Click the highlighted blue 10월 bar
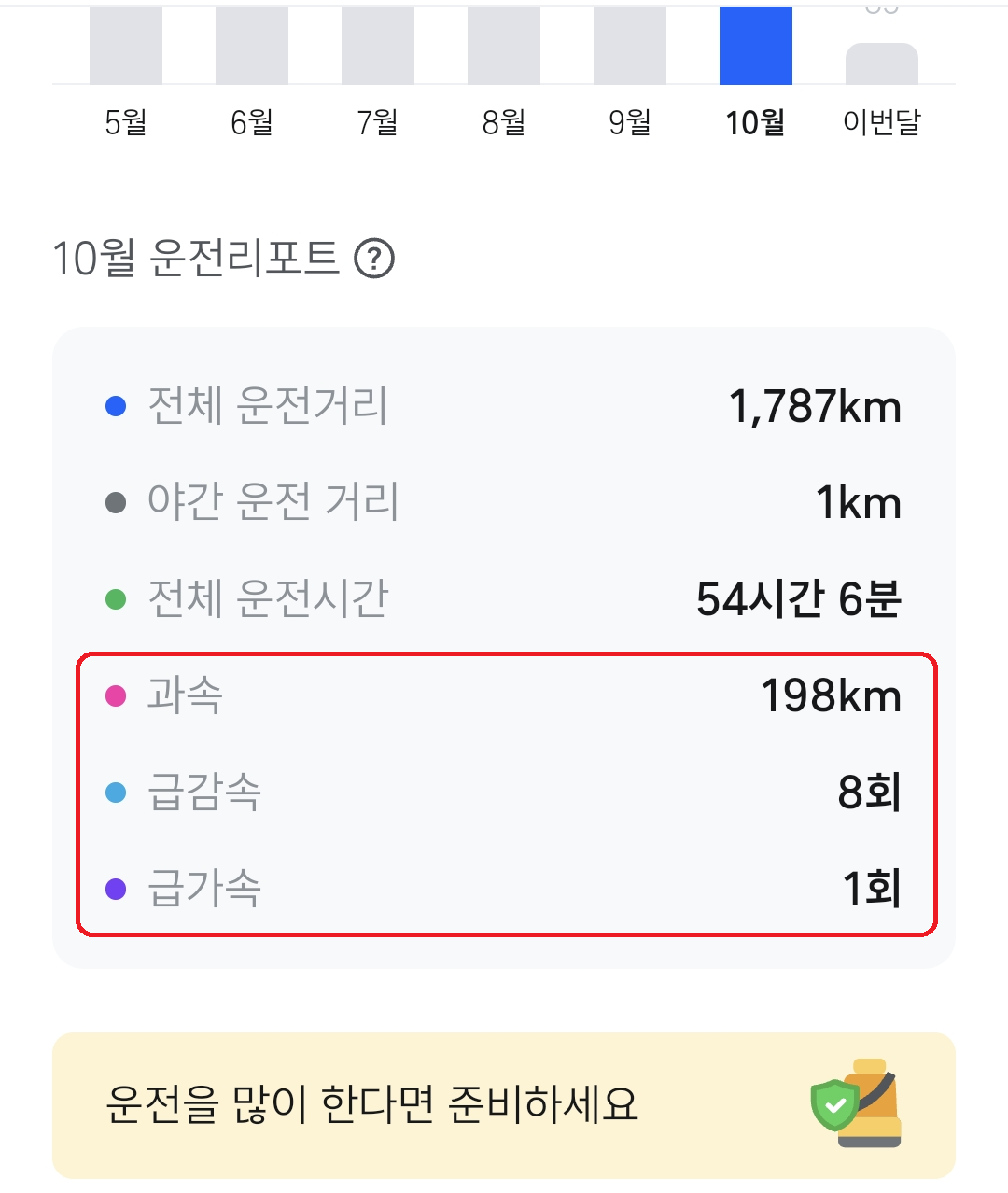Image resolution: width=1008 pixels, height=1193 pixels. point(756,42)
